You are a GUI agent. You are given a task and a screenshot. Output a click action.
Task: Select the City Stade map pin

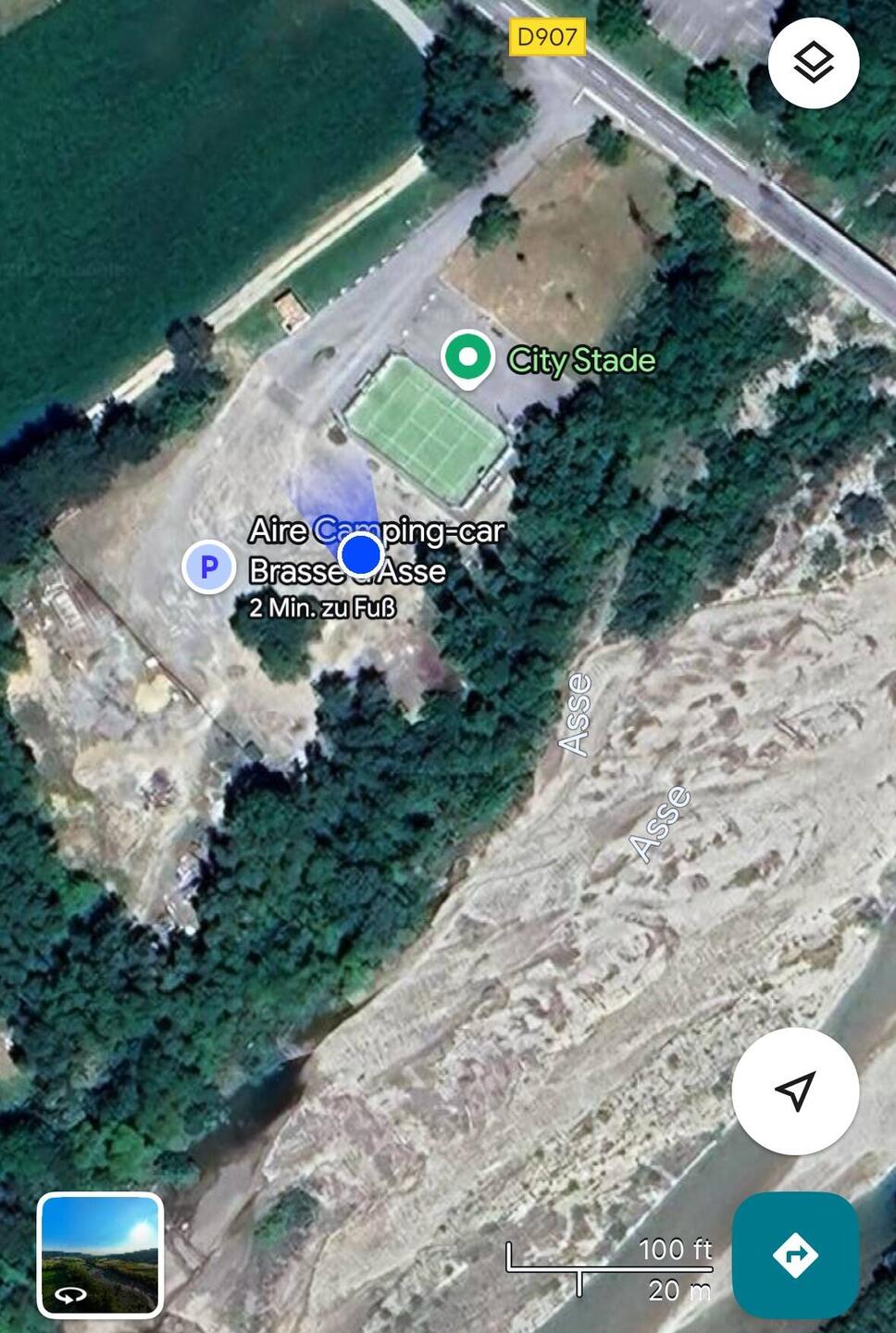pos(467,358)
